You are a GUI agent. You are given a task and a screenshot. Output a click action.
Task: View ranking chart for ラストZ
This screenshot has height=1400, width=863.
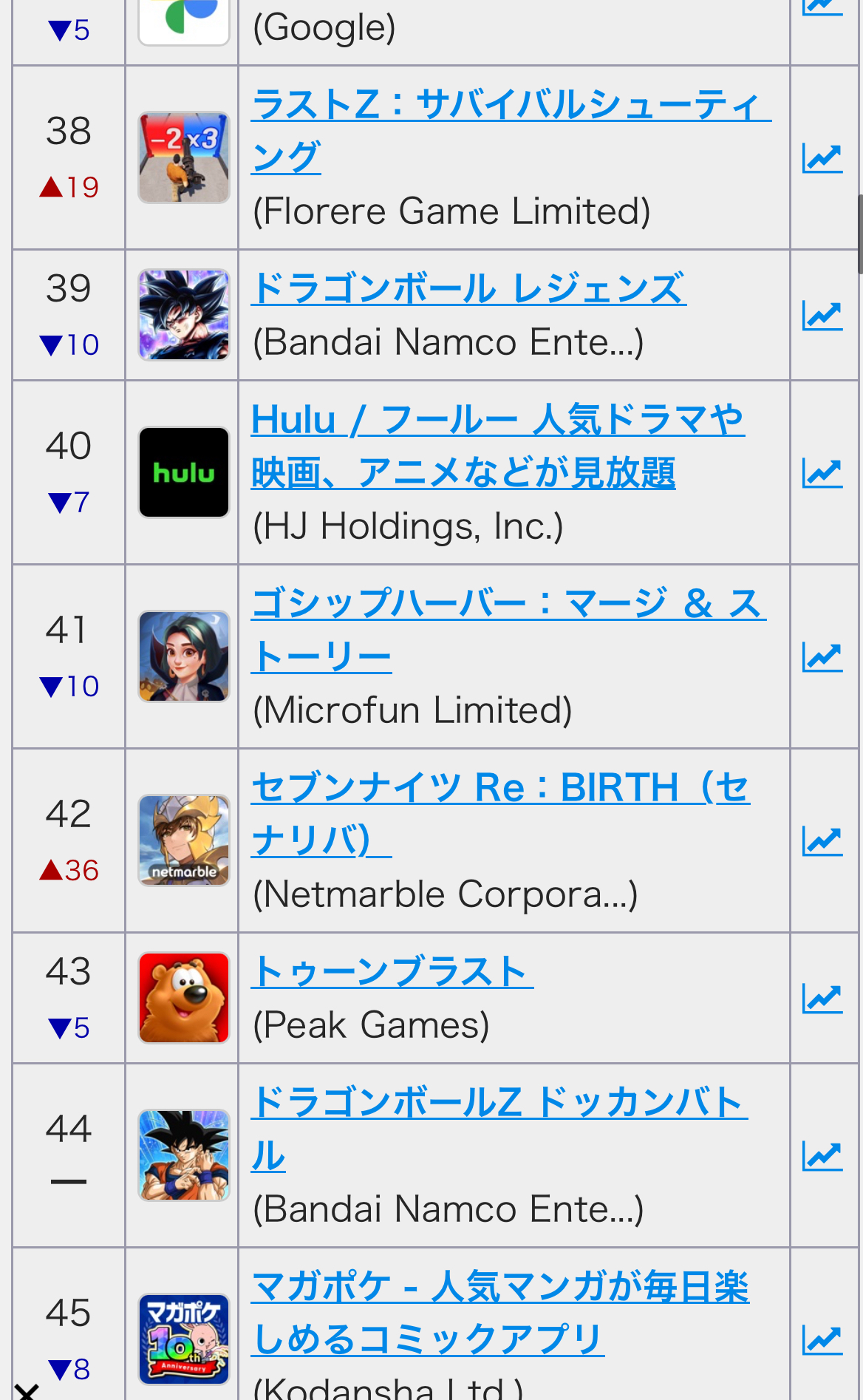[x=822, y=157]
